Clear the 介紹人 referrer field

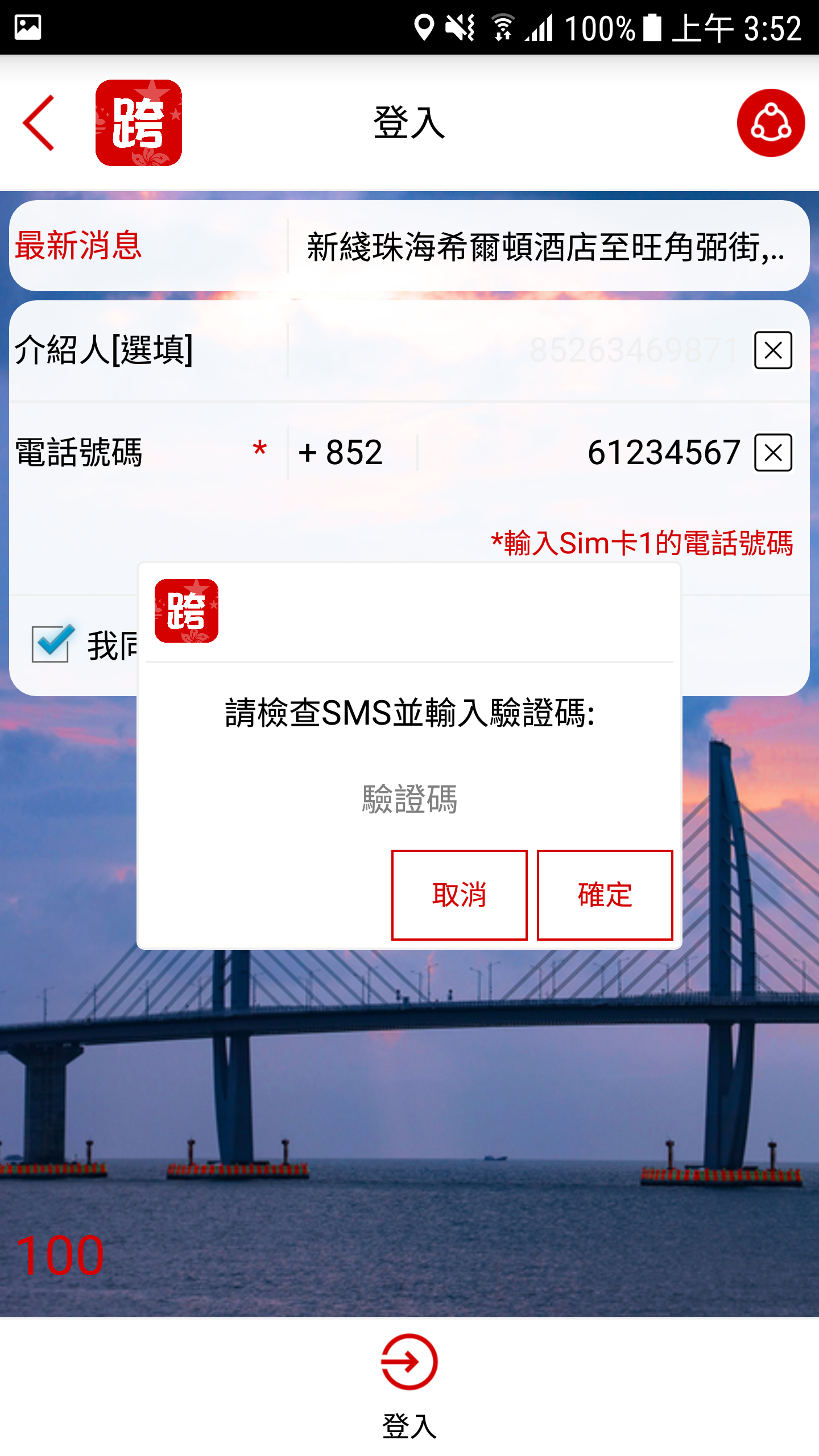(x=773, y=350)
